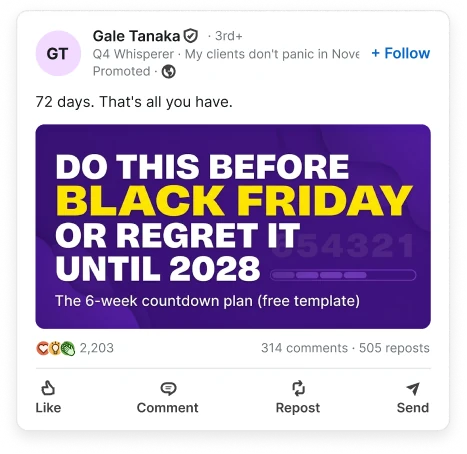The height and width of the screenshot is (454, 467).
Task: Open the 314 comments
Action: point(304,348)
